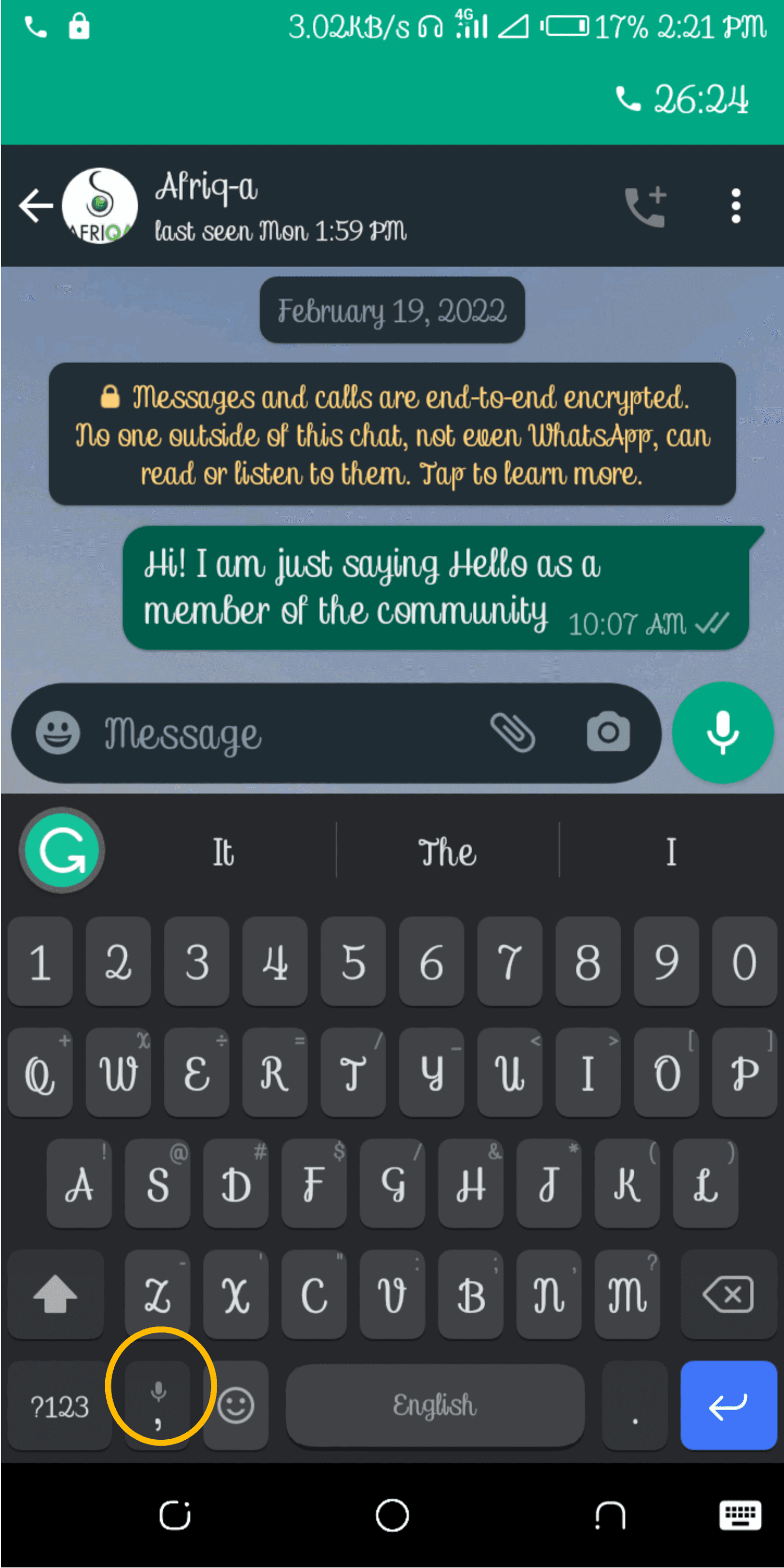
Task: Tap the shift key
Action: point(55,1295)
